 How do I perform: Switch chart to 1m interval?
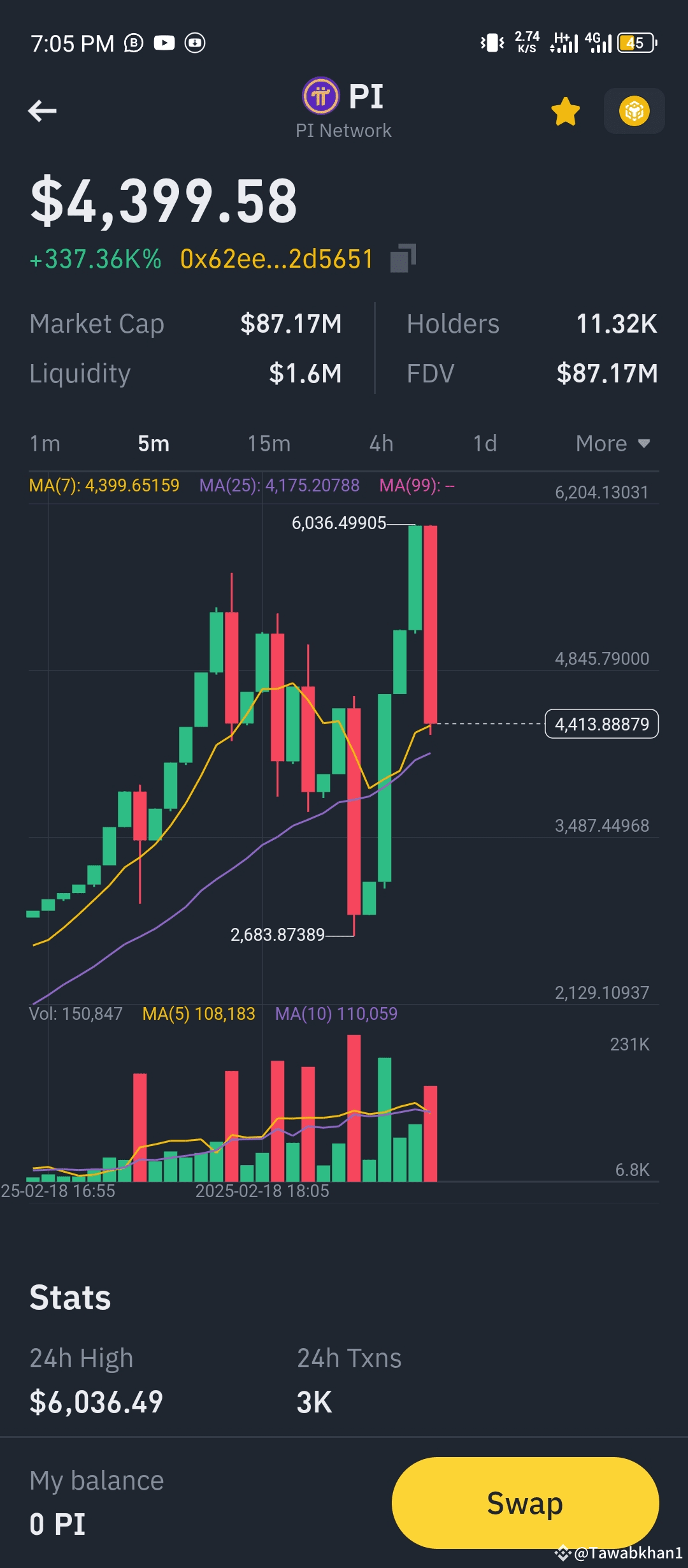pyautogui.click(x=45, y=444)
